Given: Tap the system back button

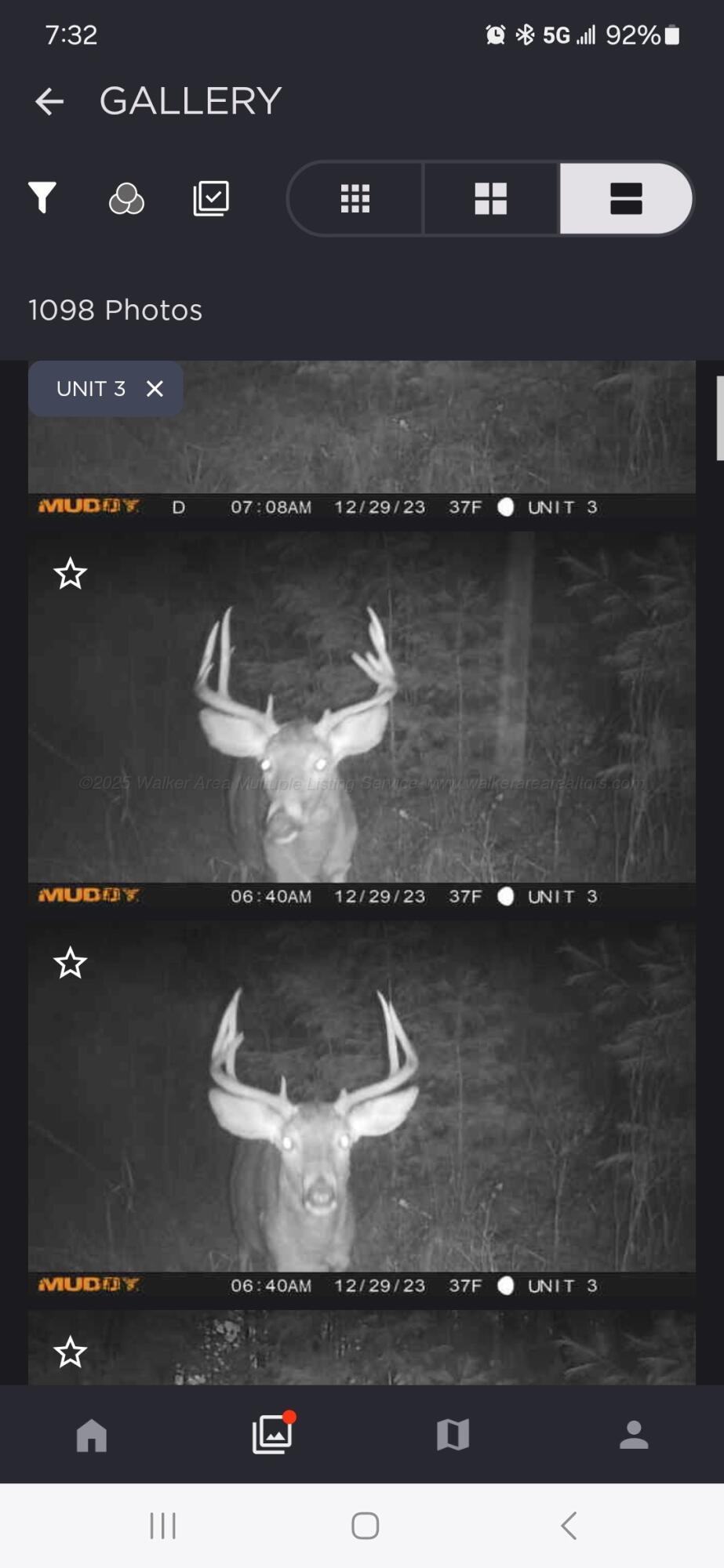Looking at the screenshot, I should click(569, 1526).
